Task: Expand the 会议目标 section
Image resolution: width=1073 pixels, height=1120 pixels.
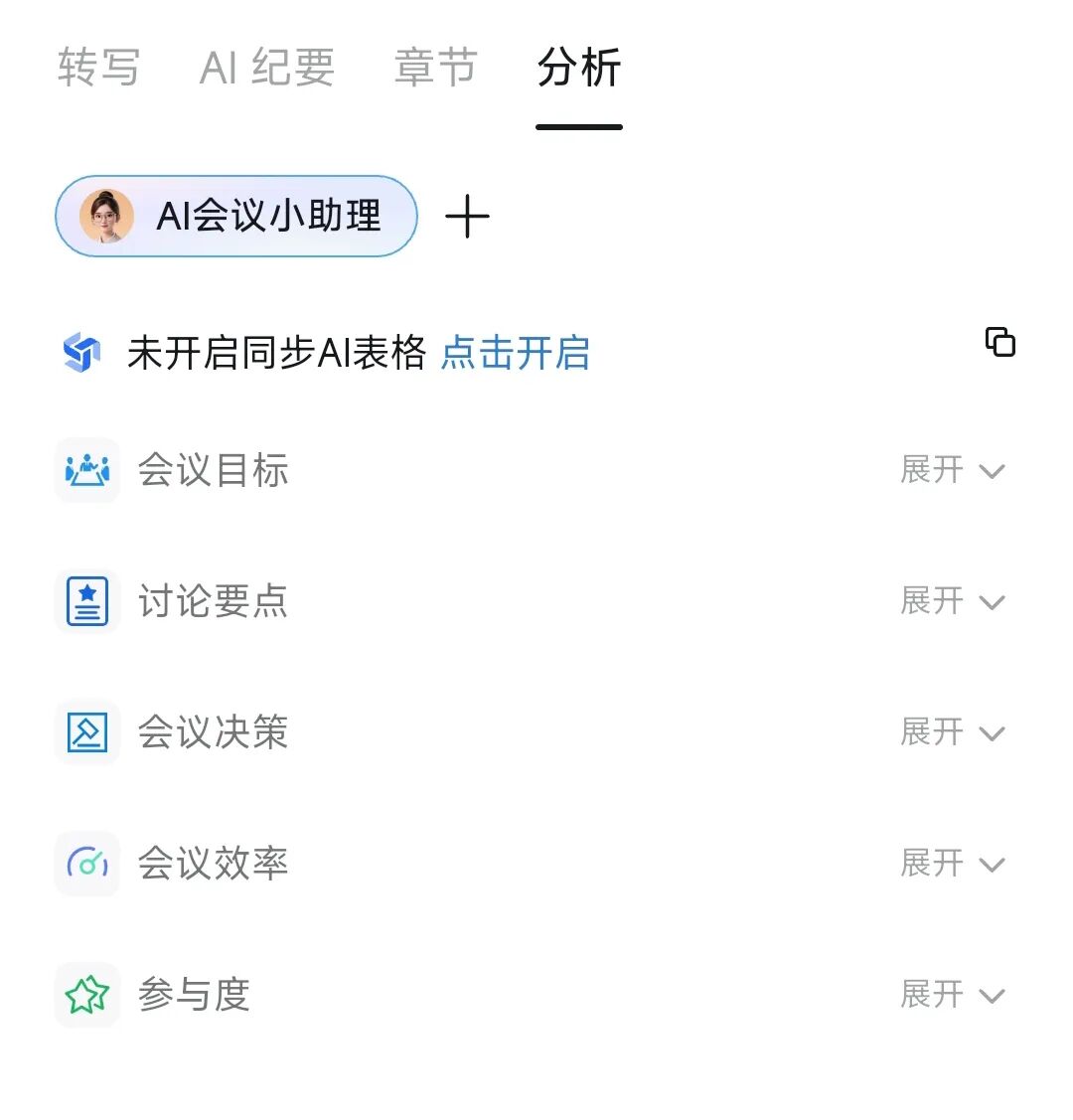Action: 955,470
